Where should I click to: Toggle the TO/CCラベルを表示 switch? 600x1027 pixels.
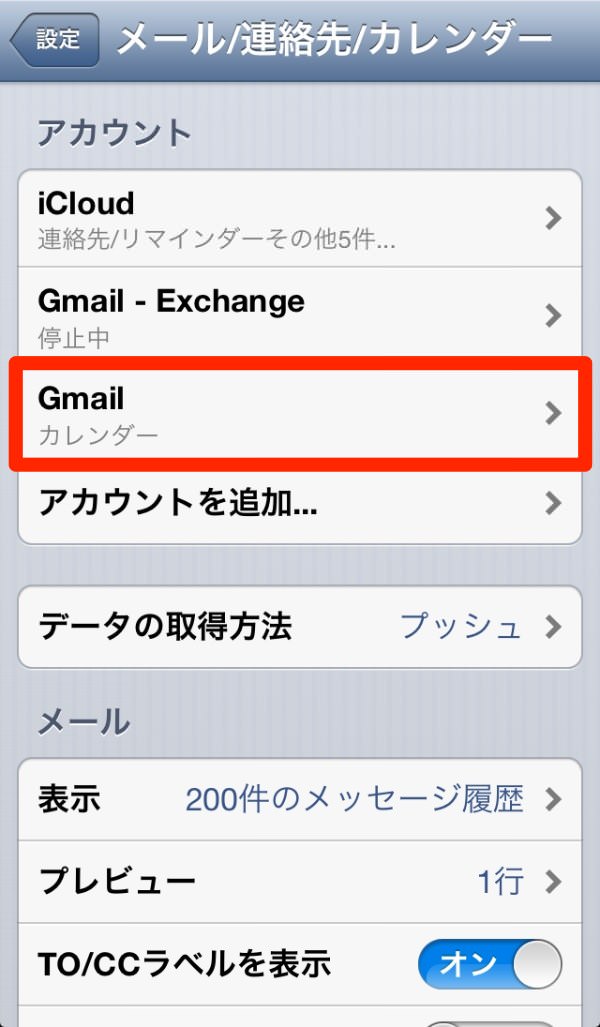coord(489,963)
